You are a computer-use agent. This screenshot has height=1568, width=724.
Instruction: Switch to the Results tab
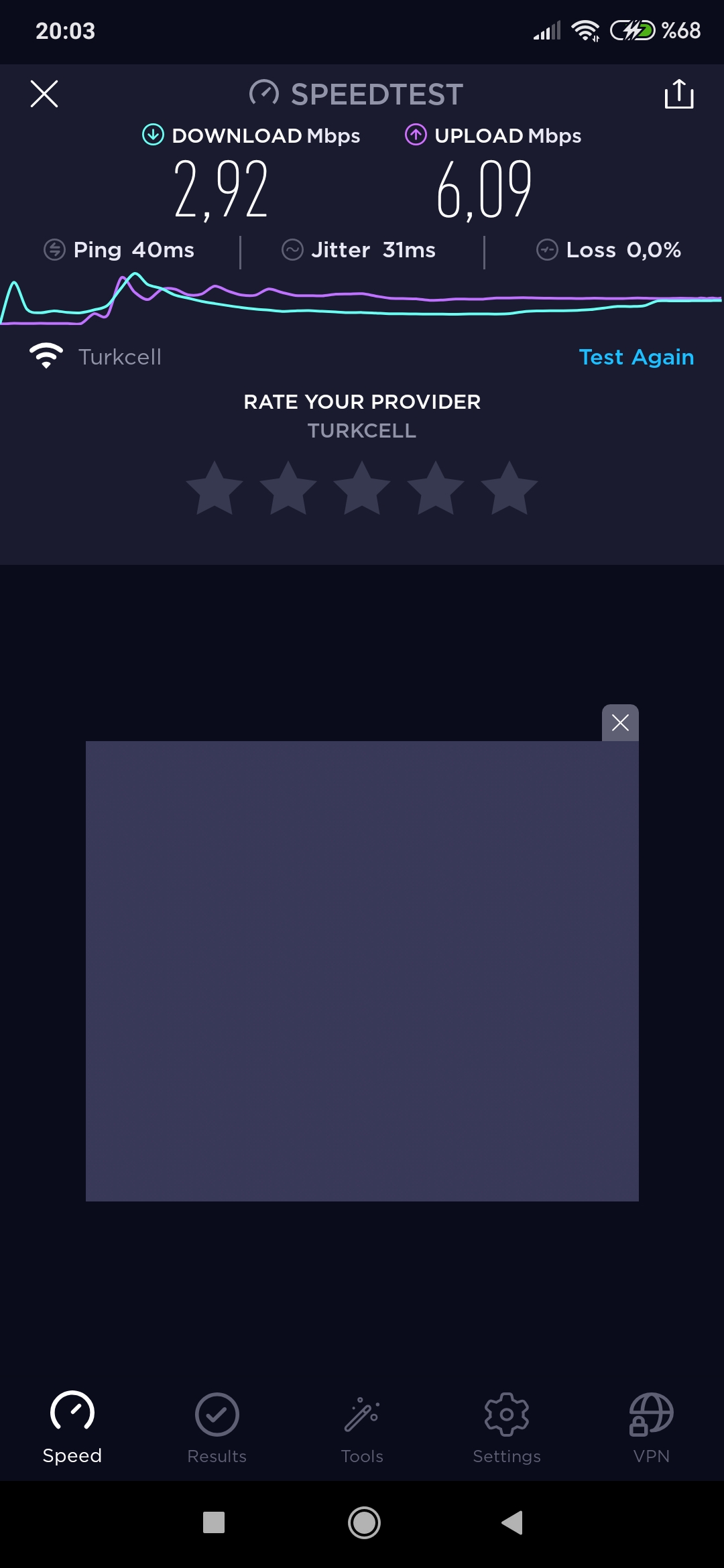[x=217, y=1428]
